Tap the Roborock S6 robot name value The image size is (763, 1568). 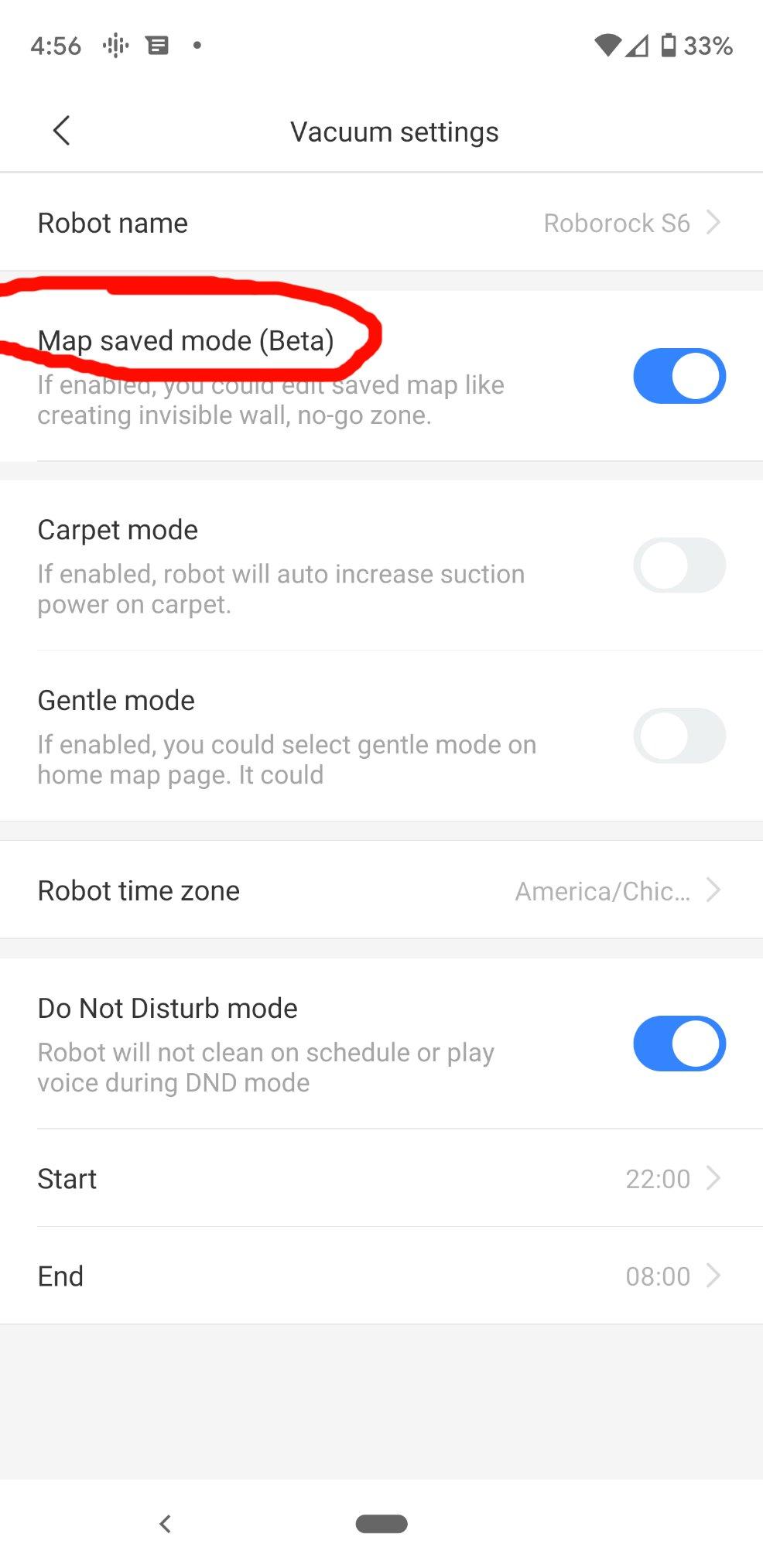(617, 223)
